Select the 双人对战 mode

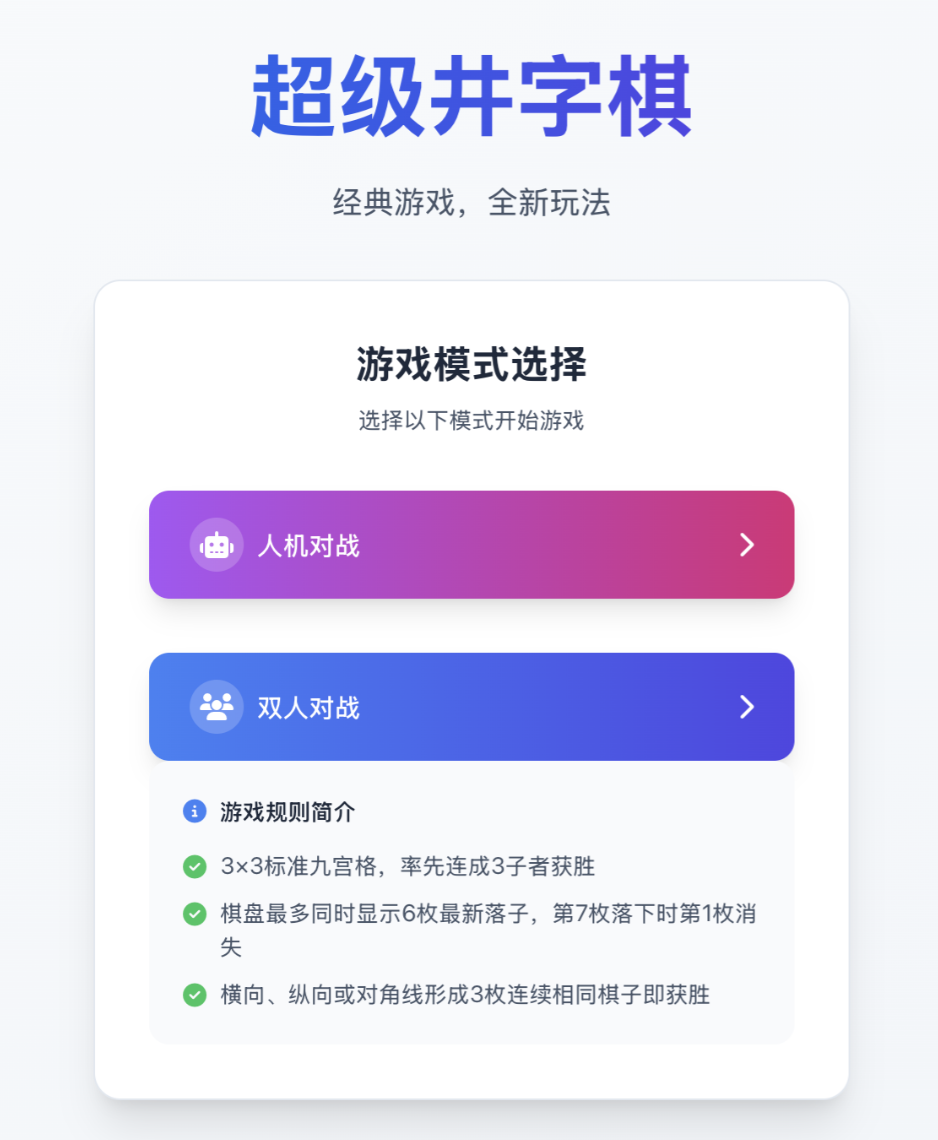pyautogui.click(x=471, y=707)
